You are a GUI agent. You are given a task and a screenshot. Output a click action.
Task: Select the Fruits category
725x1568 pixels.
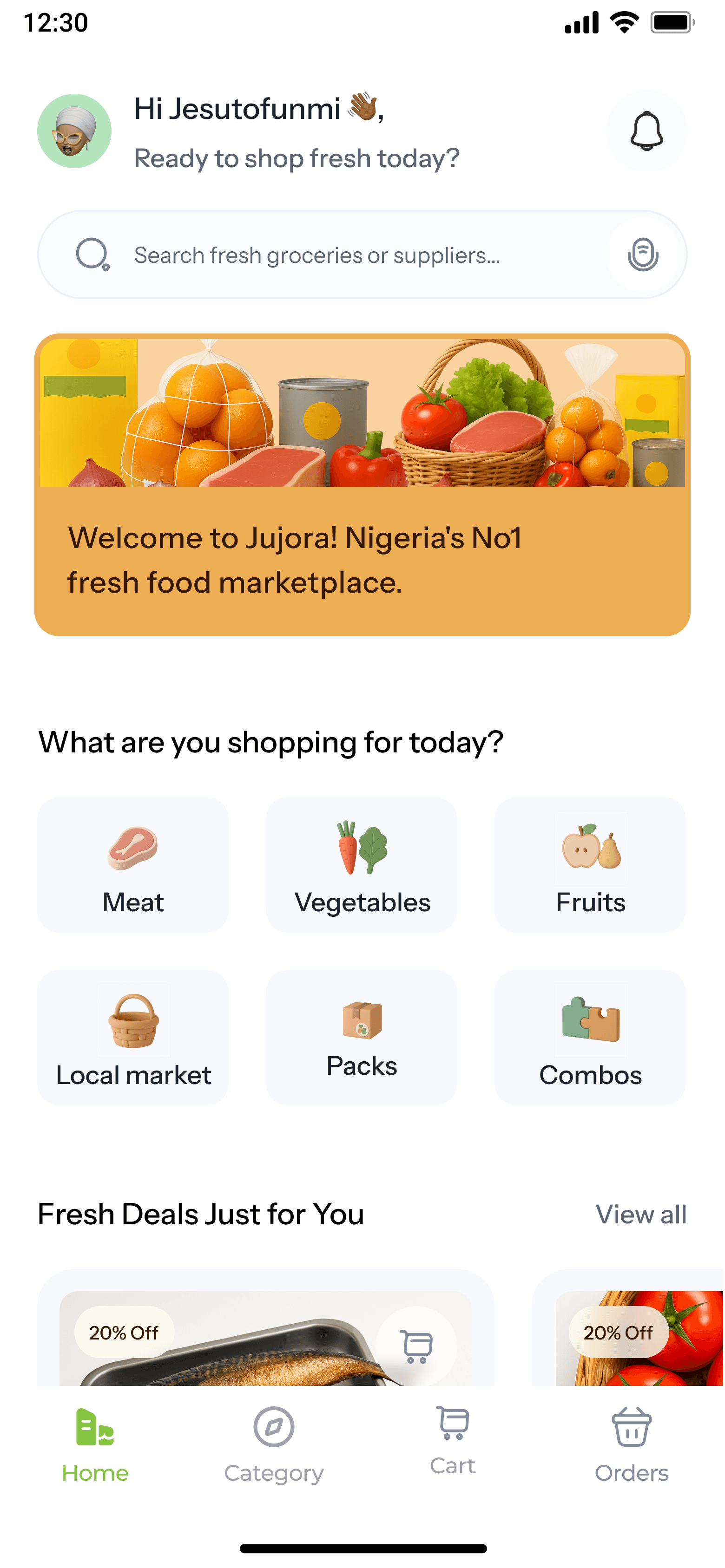(x=590, y=864)
